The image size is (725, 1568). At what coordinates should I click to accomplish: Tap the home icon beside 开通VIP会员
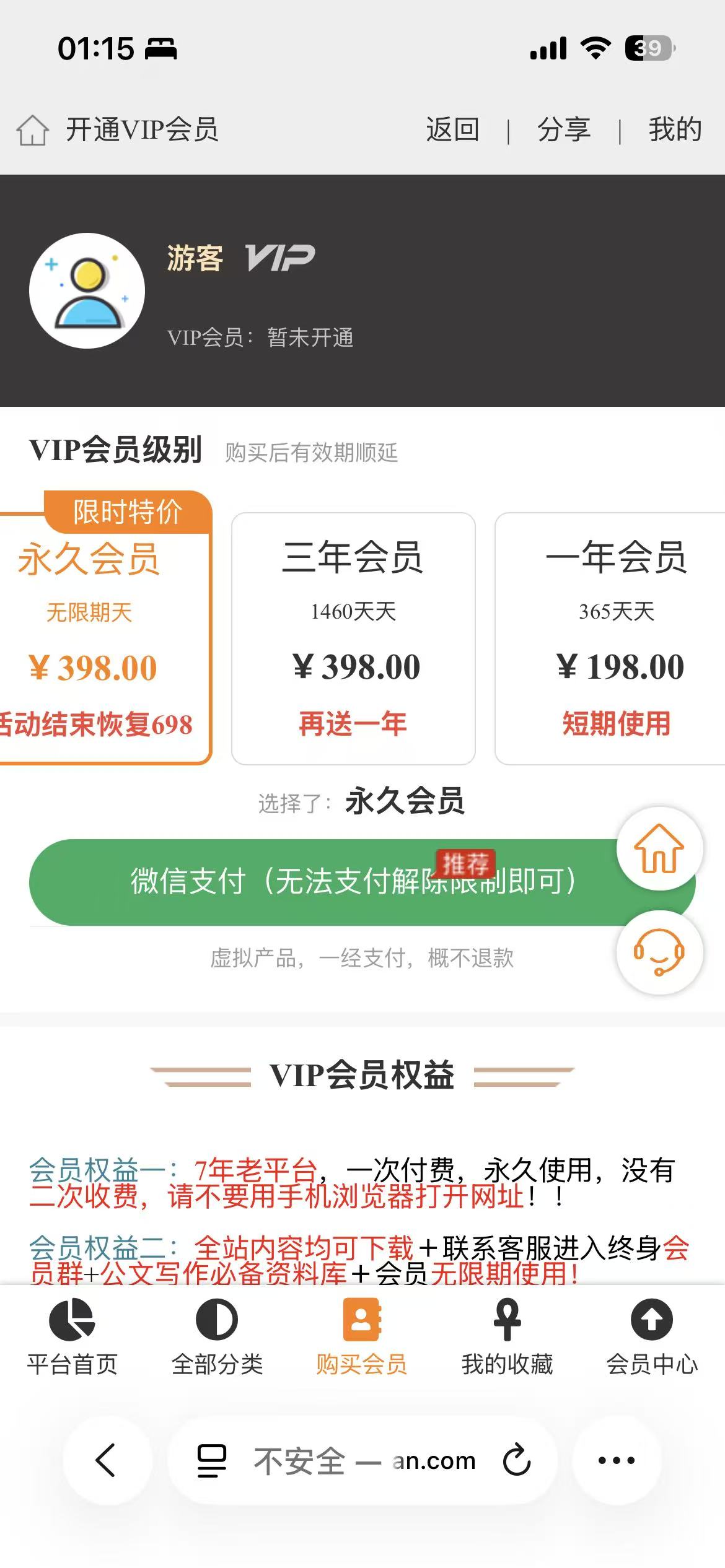[32, 130]
